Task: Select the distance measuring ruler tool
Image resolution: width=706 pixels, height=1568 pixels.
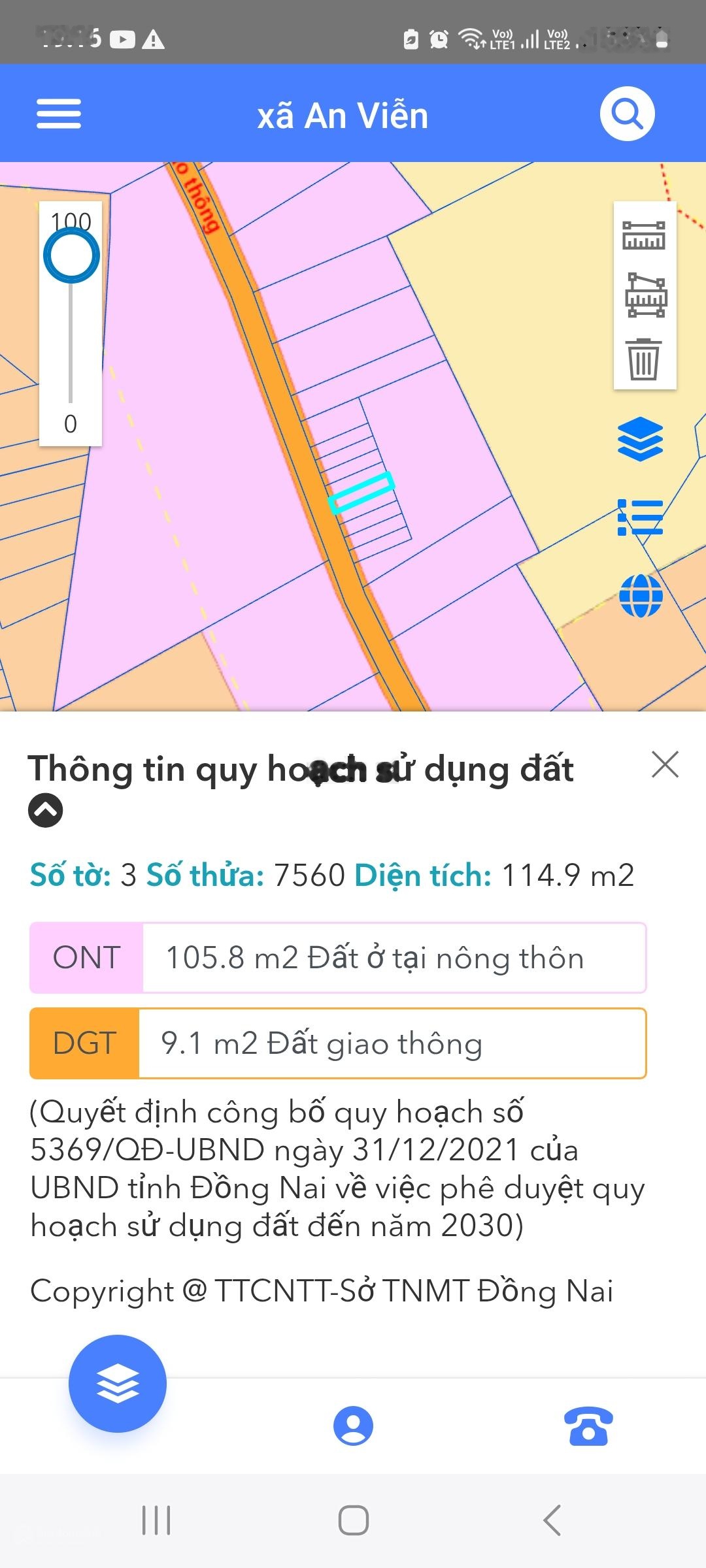Action: click(644, 236)
